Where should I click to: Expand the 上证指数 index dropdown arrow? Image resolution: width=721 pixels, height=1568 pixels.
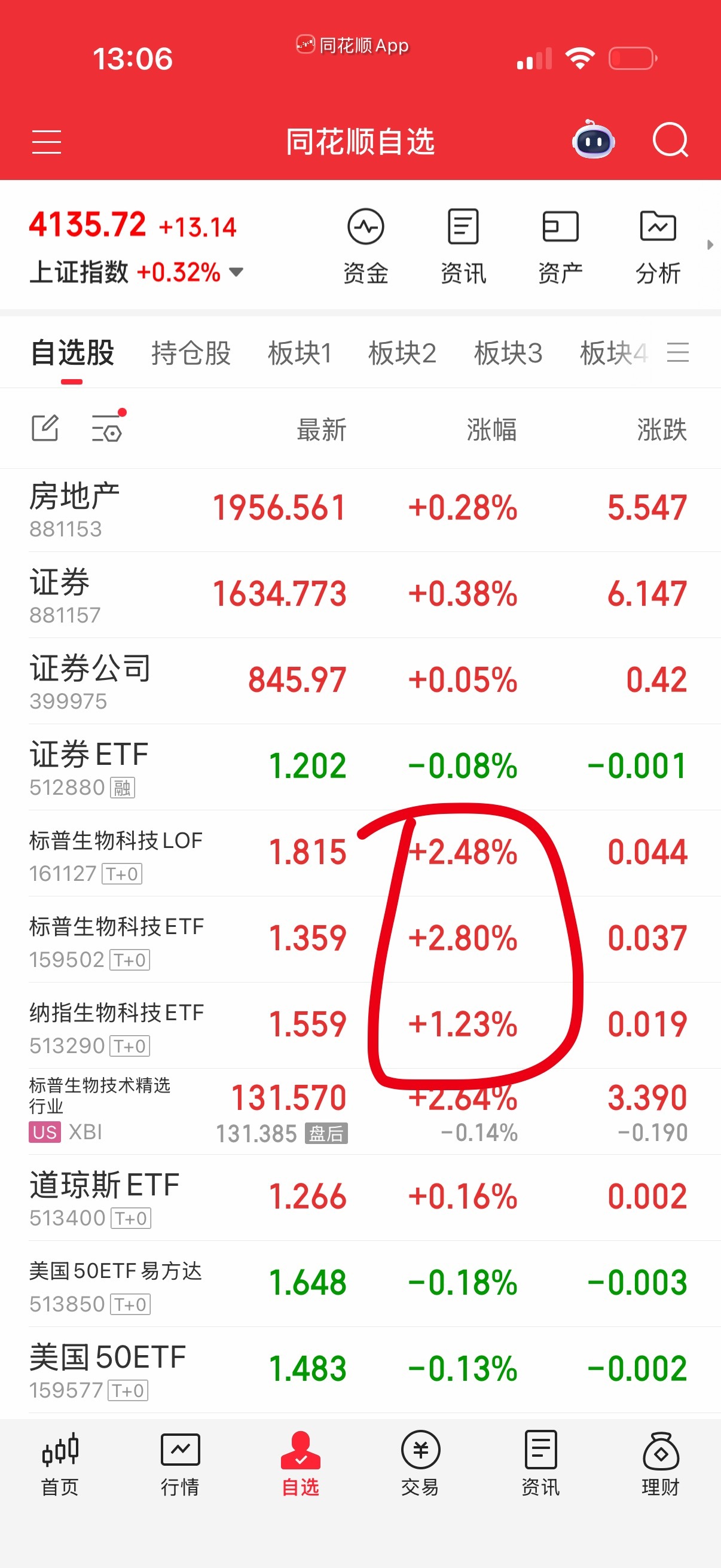pyautogui.click(x=237, y=273)
